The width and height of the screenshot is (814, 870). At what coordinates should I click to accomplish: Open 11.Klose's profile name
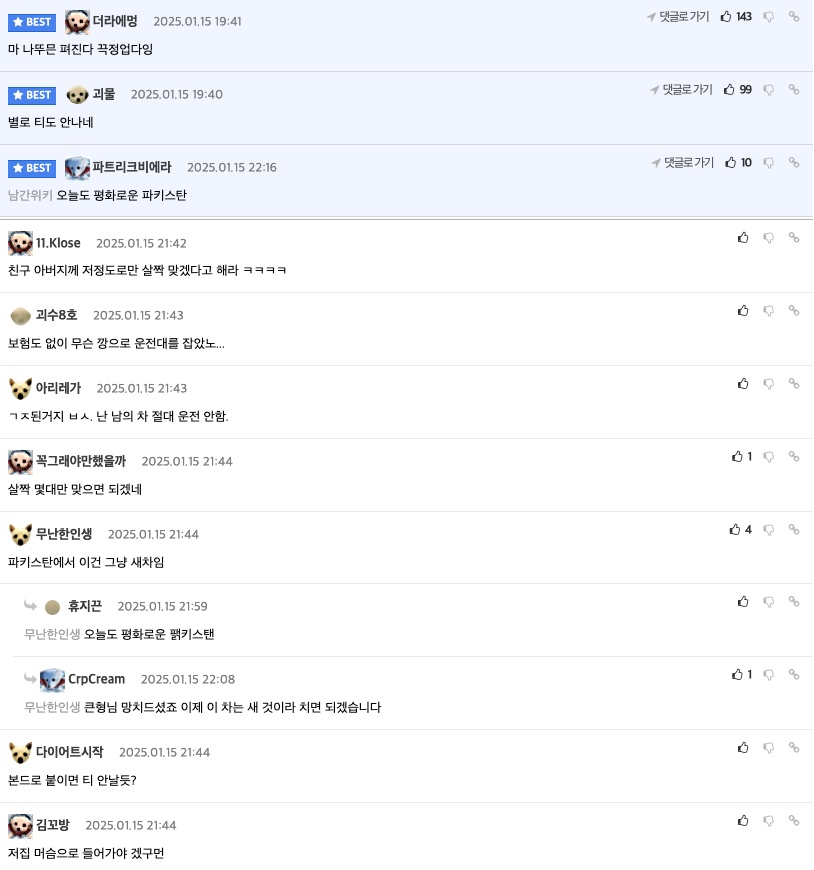click(x=58, y=243)
